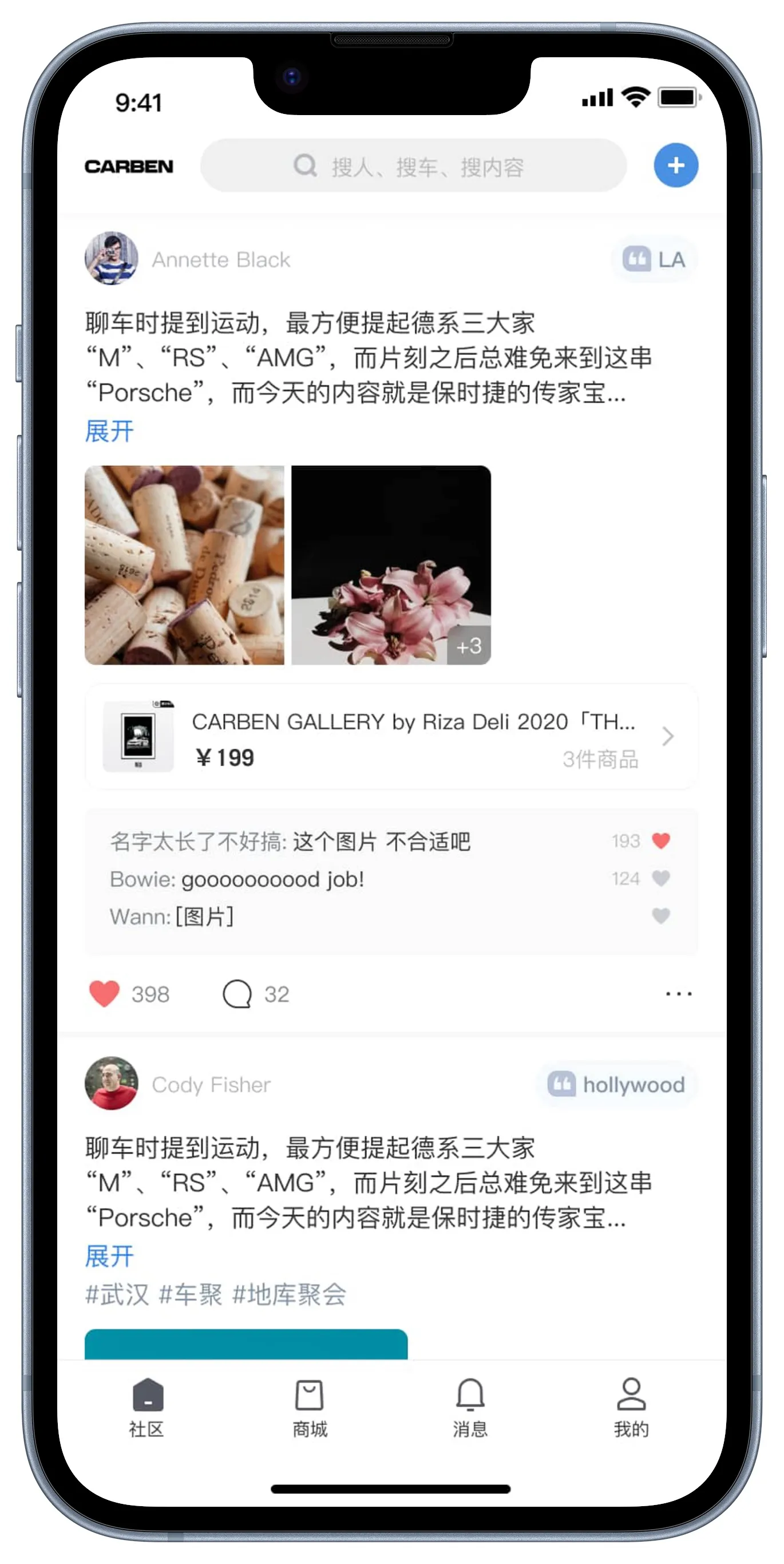Open the LA topic chip
Viewport: 784px width, 1564px height.
[654, 259]
